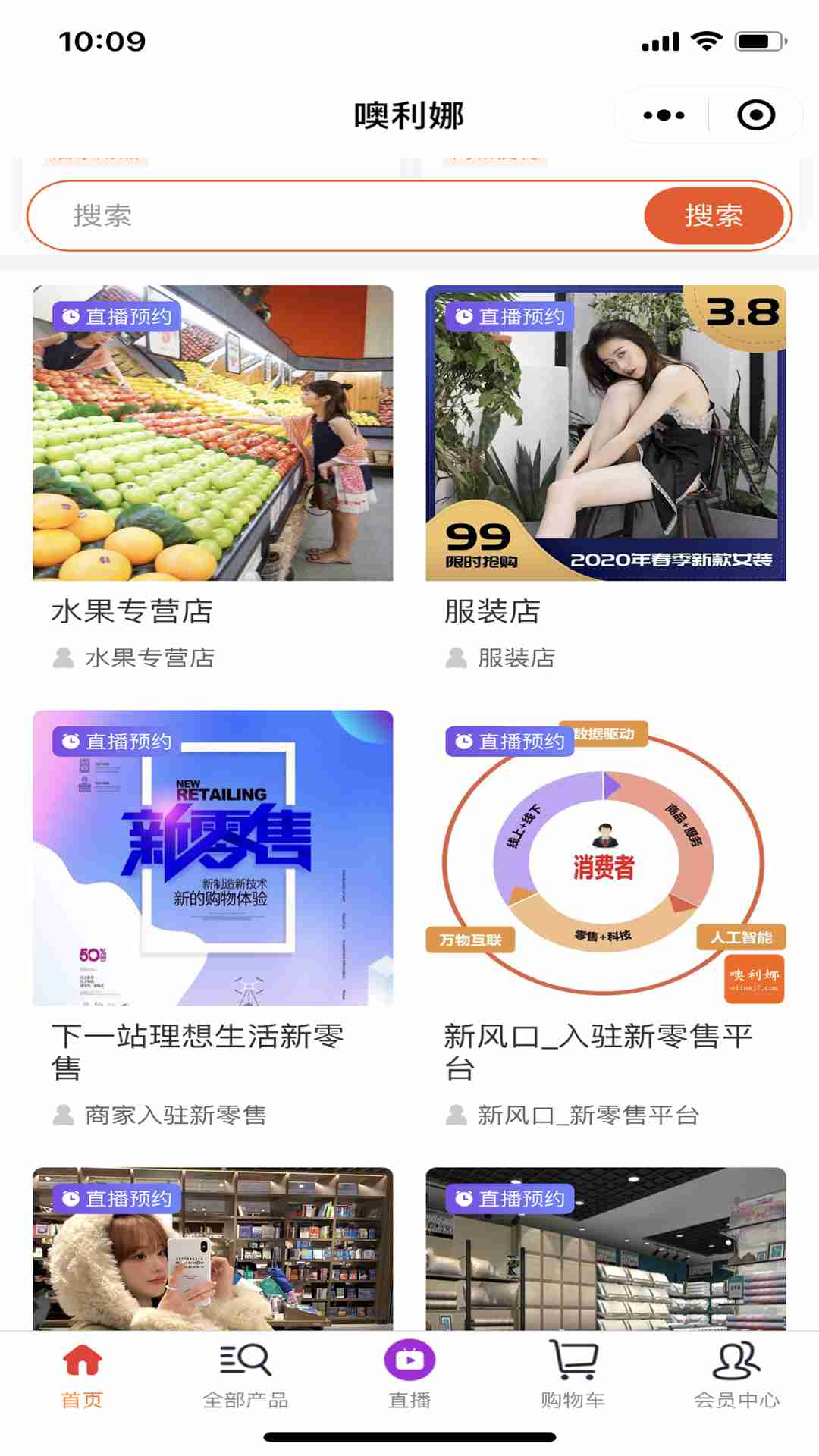The height and width of the screenshot is (1456, 819).
Task: Close the mini program with the circle icon
Action: point(756,115)
